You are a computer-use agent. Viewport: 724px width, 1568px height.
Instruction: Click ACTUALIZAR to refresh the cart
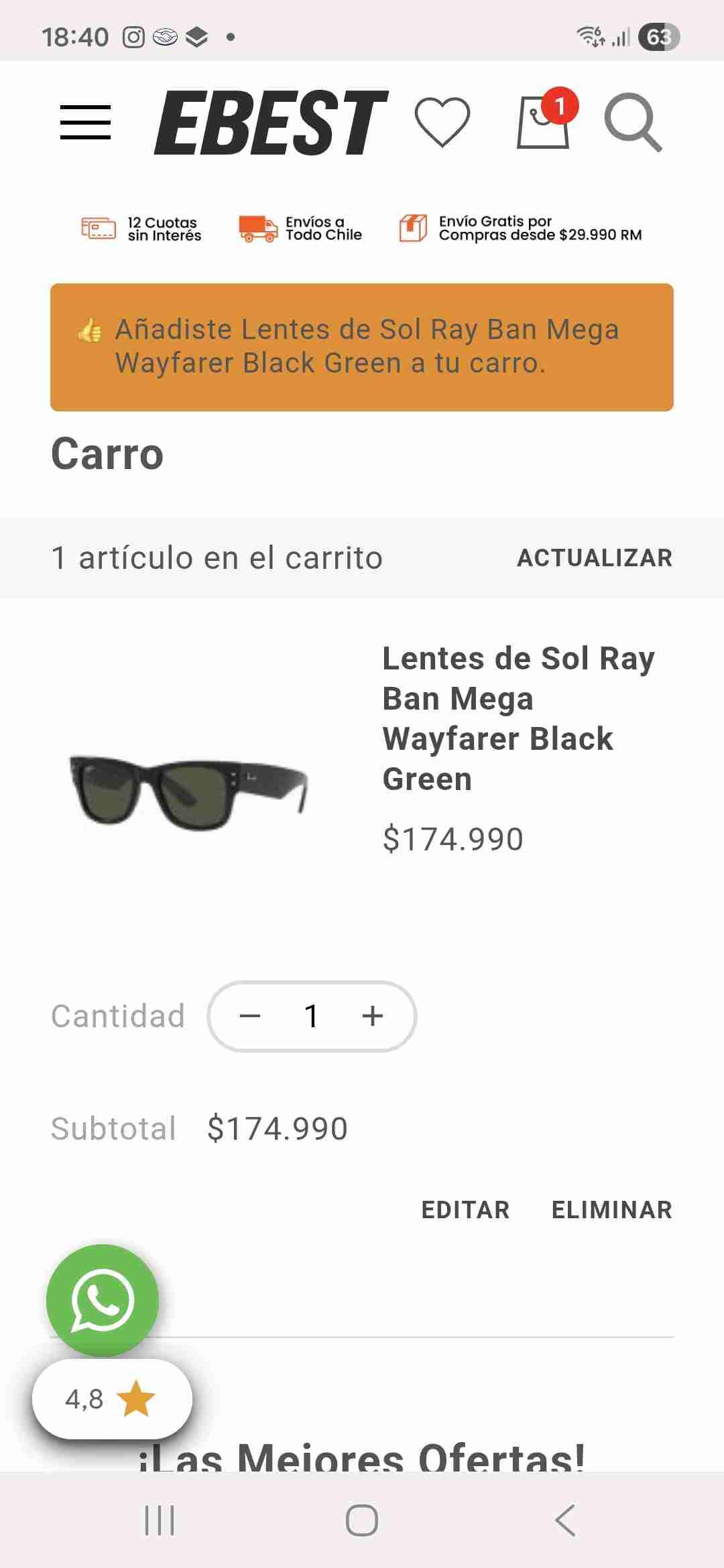(595, 558)
